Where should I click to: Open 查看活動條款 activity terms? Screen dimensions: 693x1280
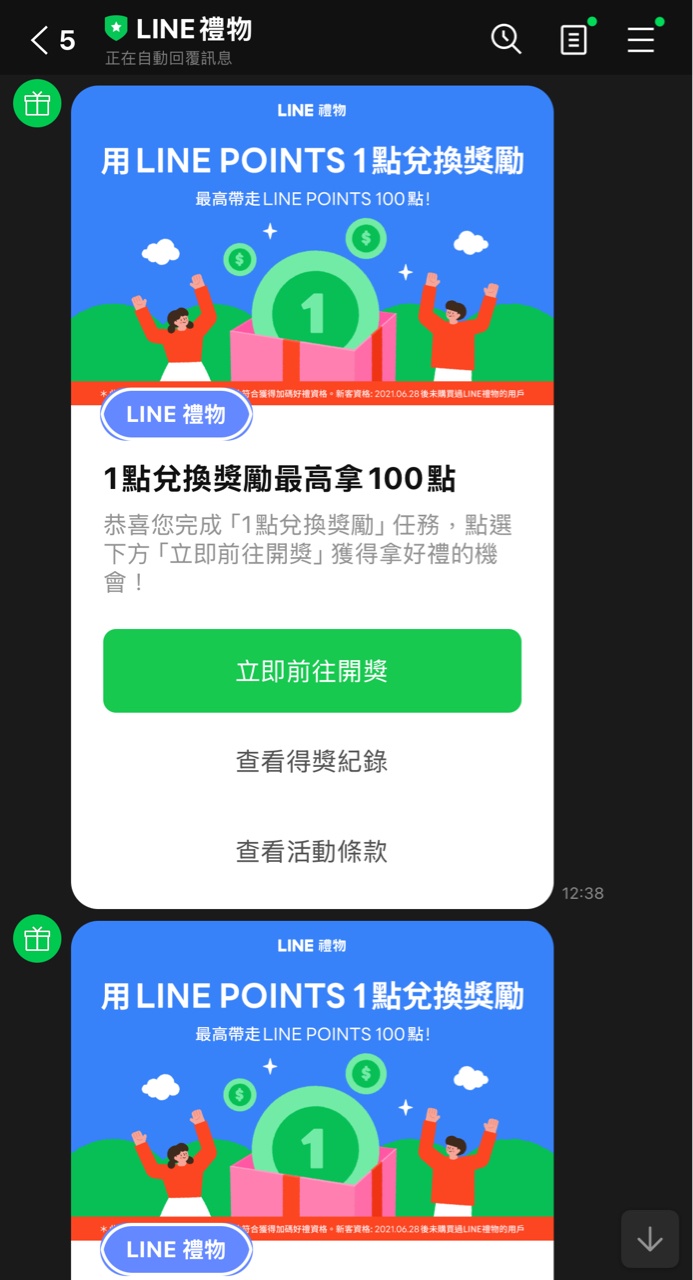pyautogui.click(x=312, y=852)
